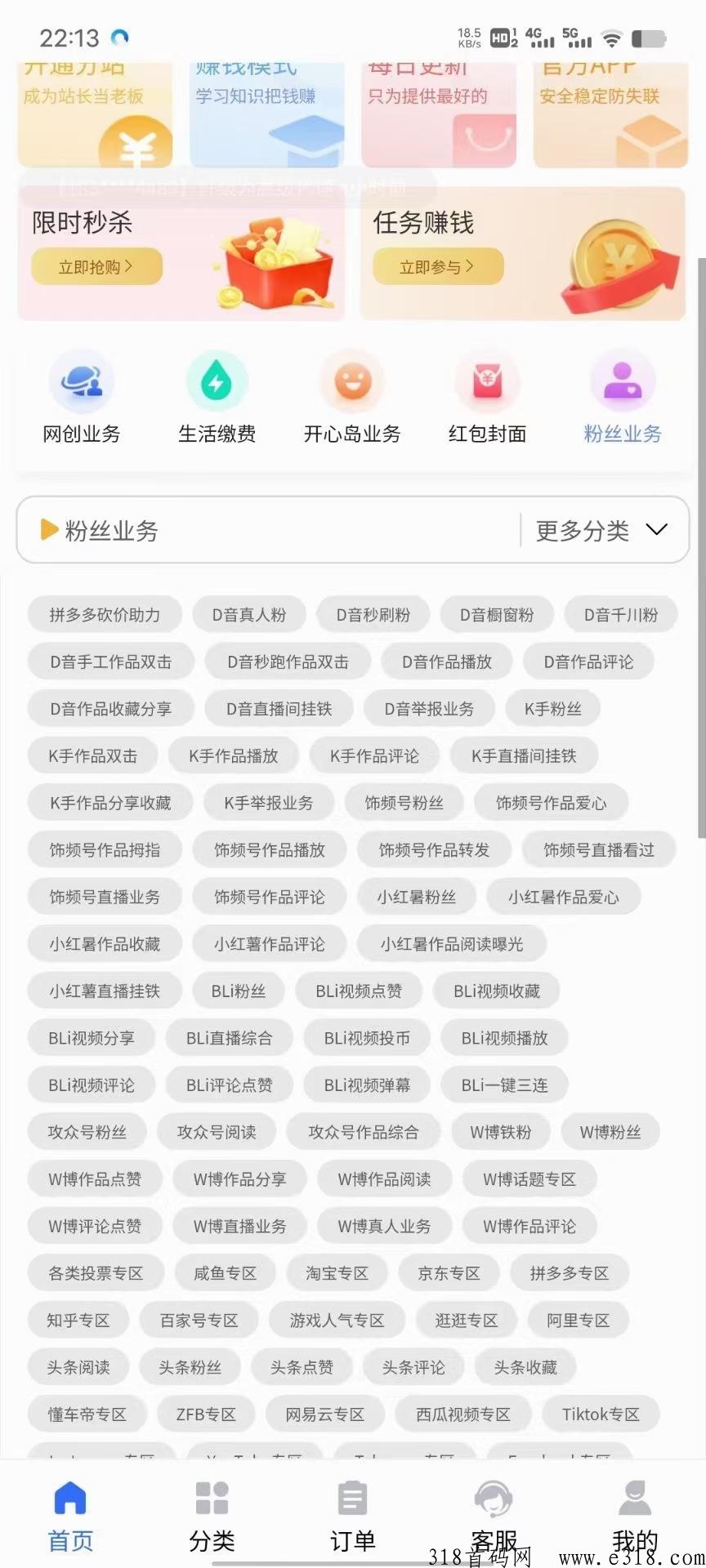Open the 淘宝专区 chip
Image resolution: width=706 pixels, height=1568 pixels.
point(337,1273)
